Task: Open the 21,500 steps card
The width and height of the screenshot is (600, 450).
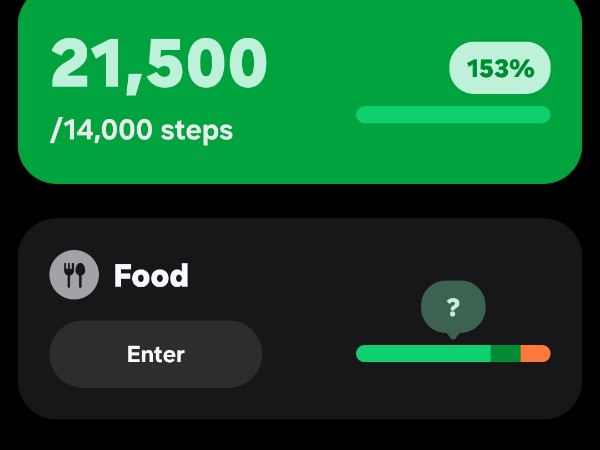Action: pos(300,91)
